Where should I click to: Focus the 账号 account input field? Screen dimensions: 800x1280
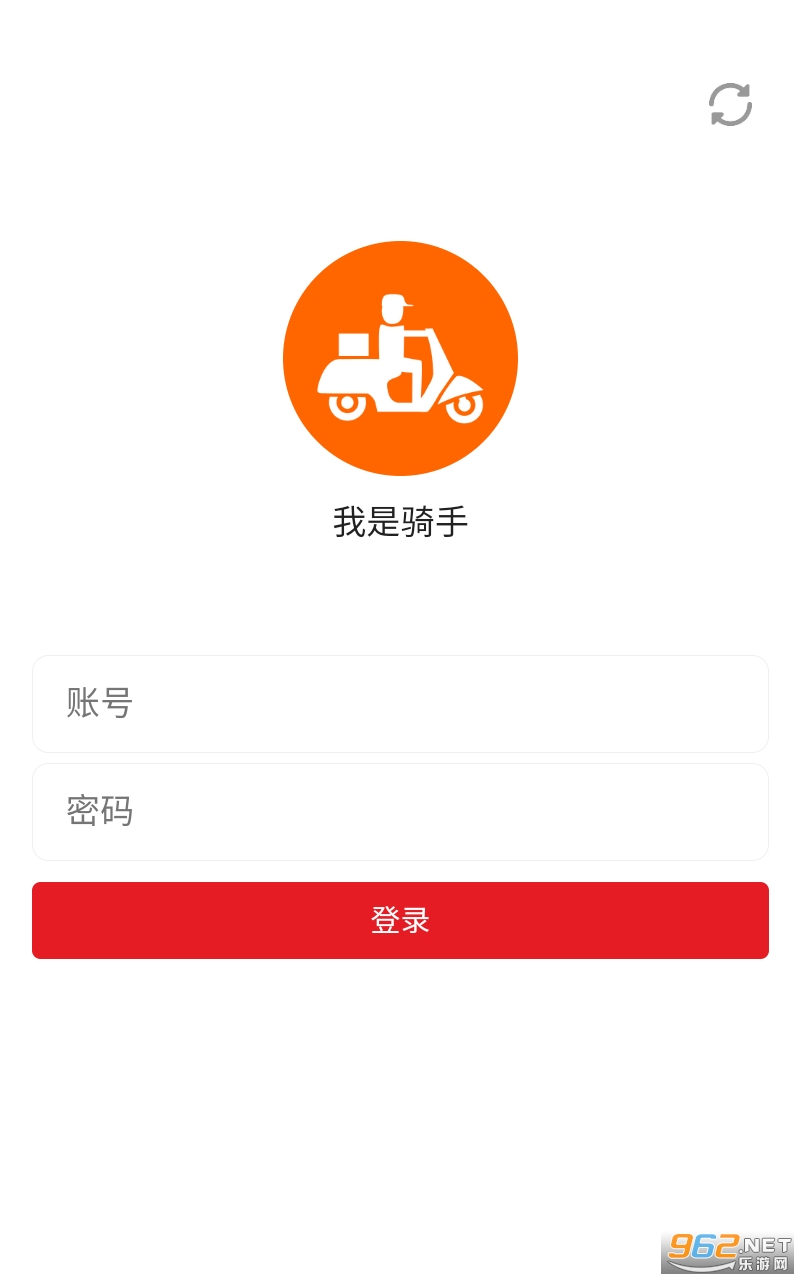(x=400, y=704)
